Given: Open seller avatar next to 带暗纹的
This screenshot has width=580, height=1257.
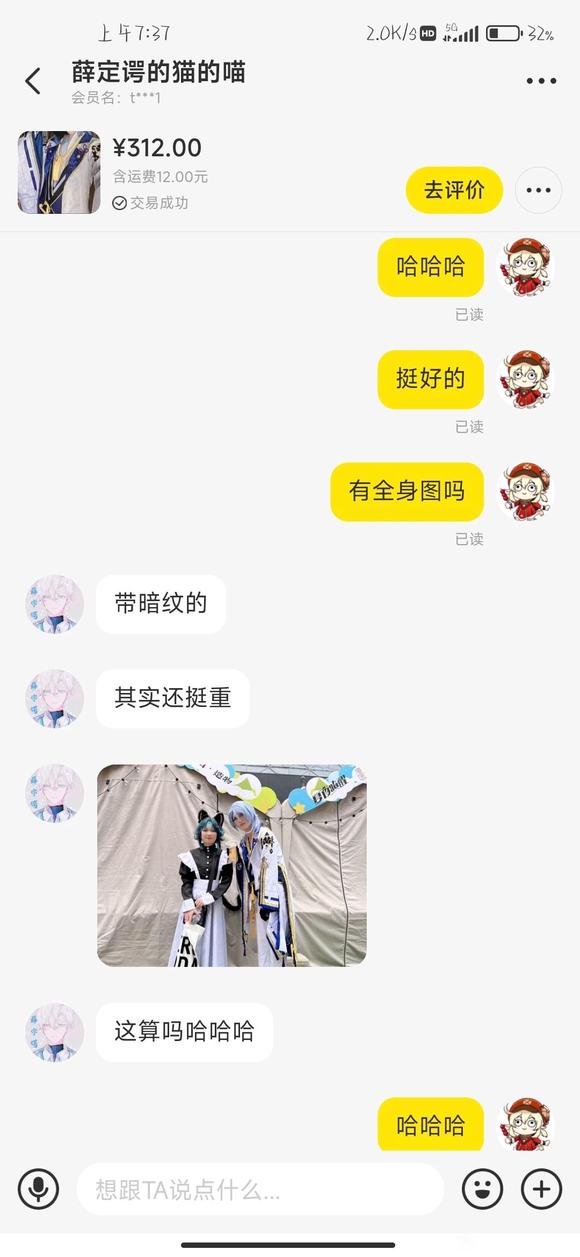Looking at the screenshot, I should [54, 604].
